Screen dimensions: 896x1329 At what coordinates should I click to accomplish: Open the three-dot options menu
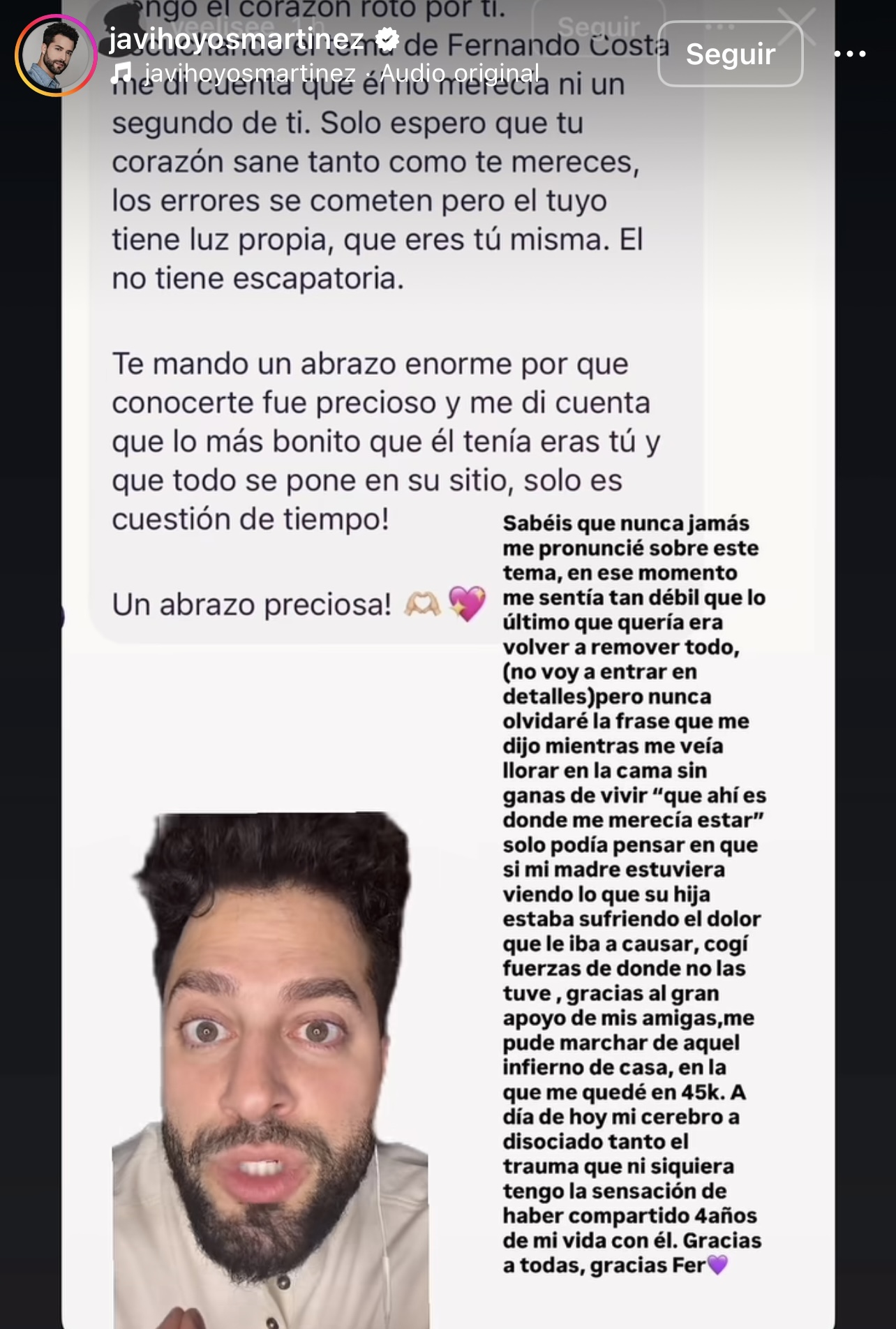(850, 54)
